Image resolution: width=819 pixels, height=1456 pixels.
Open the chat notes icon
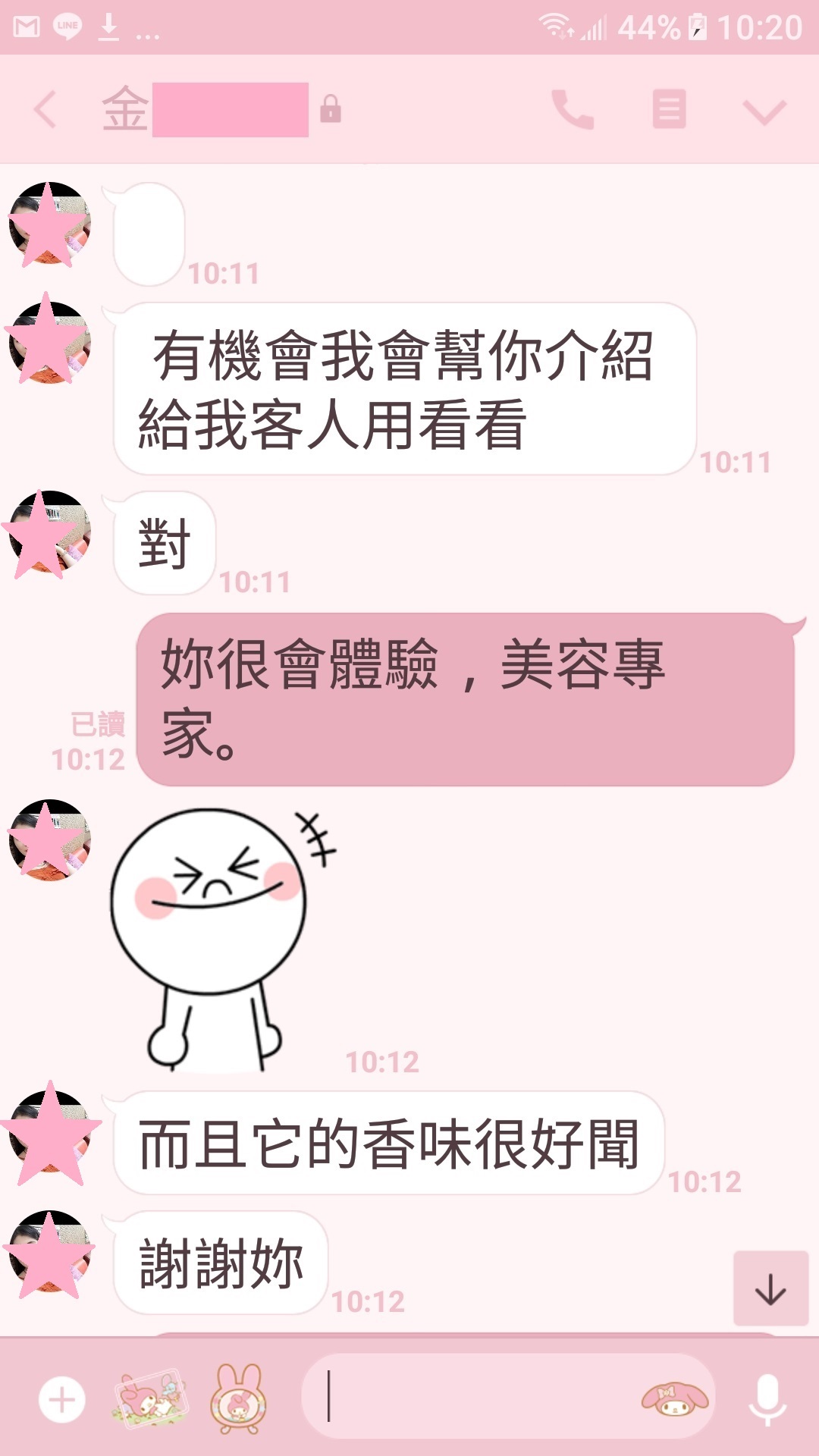669,110
